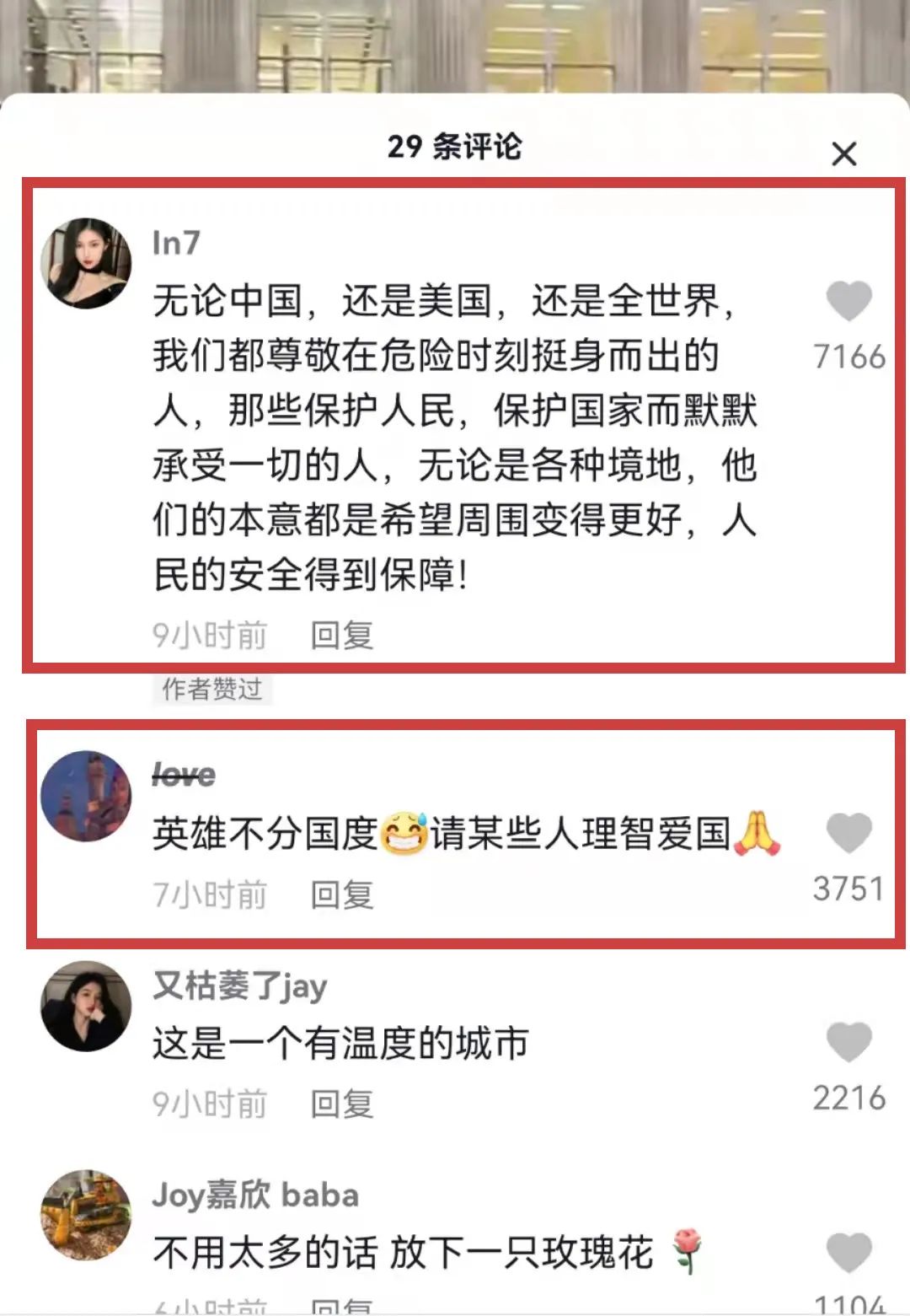
Task: Tap 回复 under 又枯萎了jay's comment
Action: pos(343,1100)
